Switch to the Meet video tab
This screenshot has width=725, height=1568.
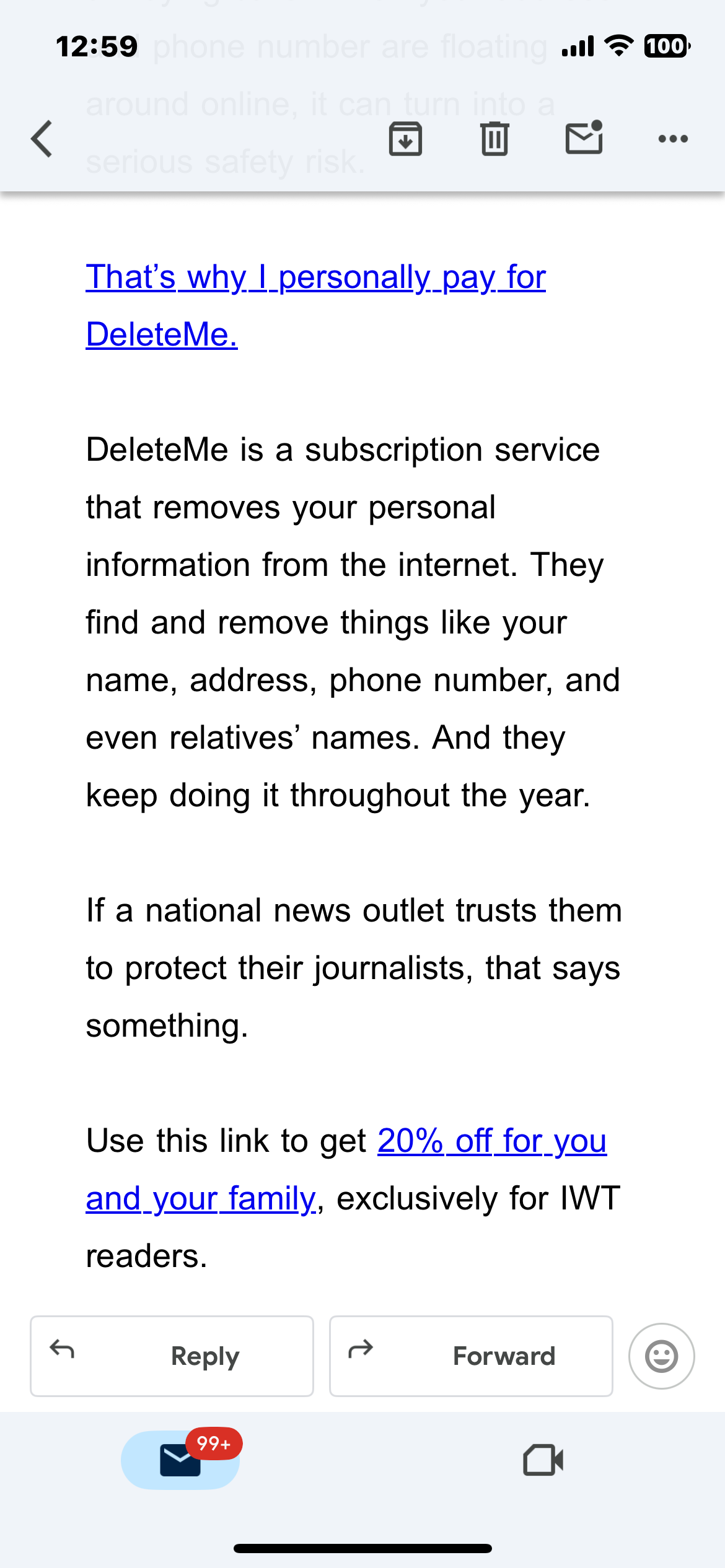coord(543,1460)
